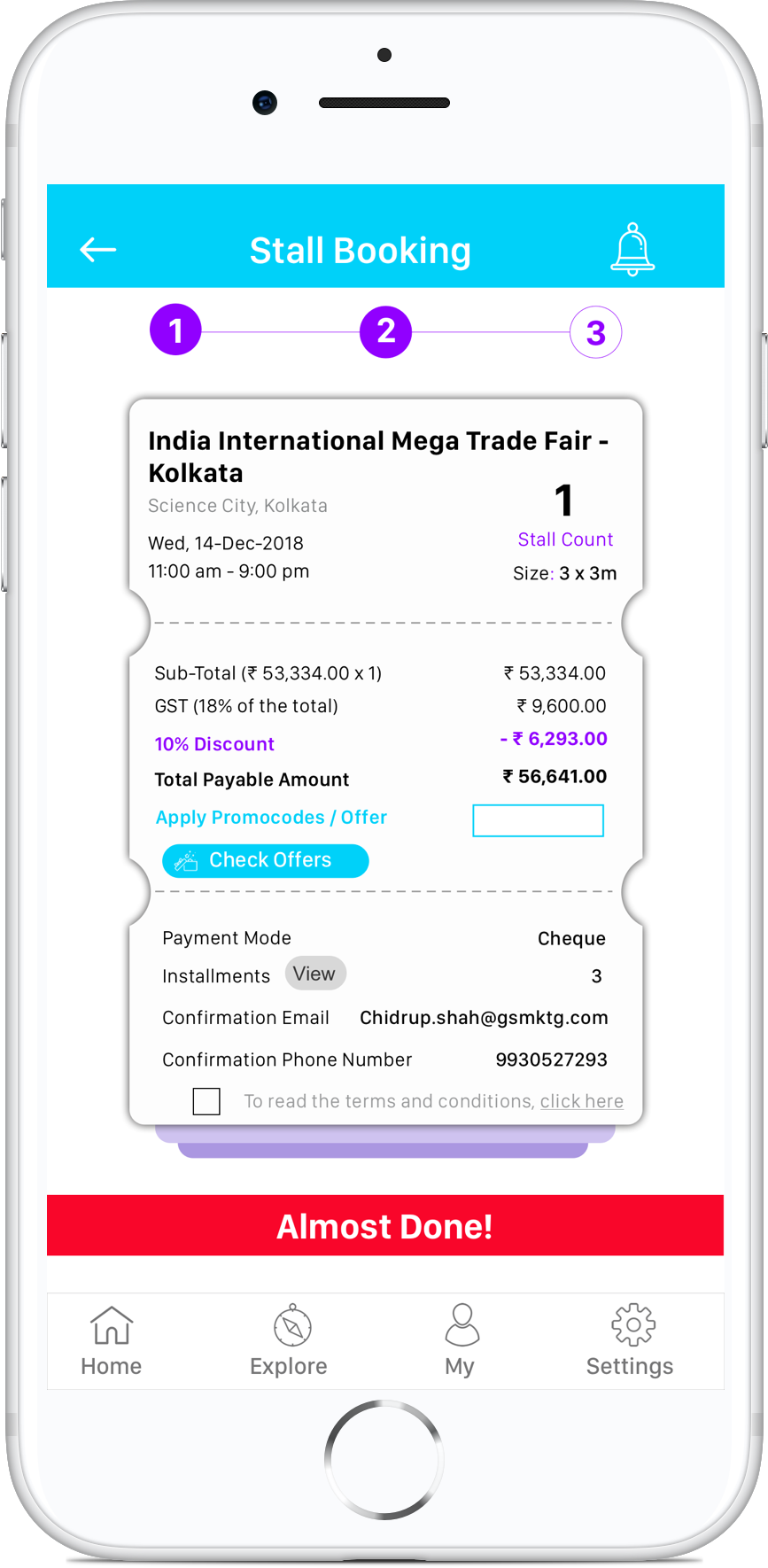
Task: Tap step 3 progress circle
Action: (595, 331)
